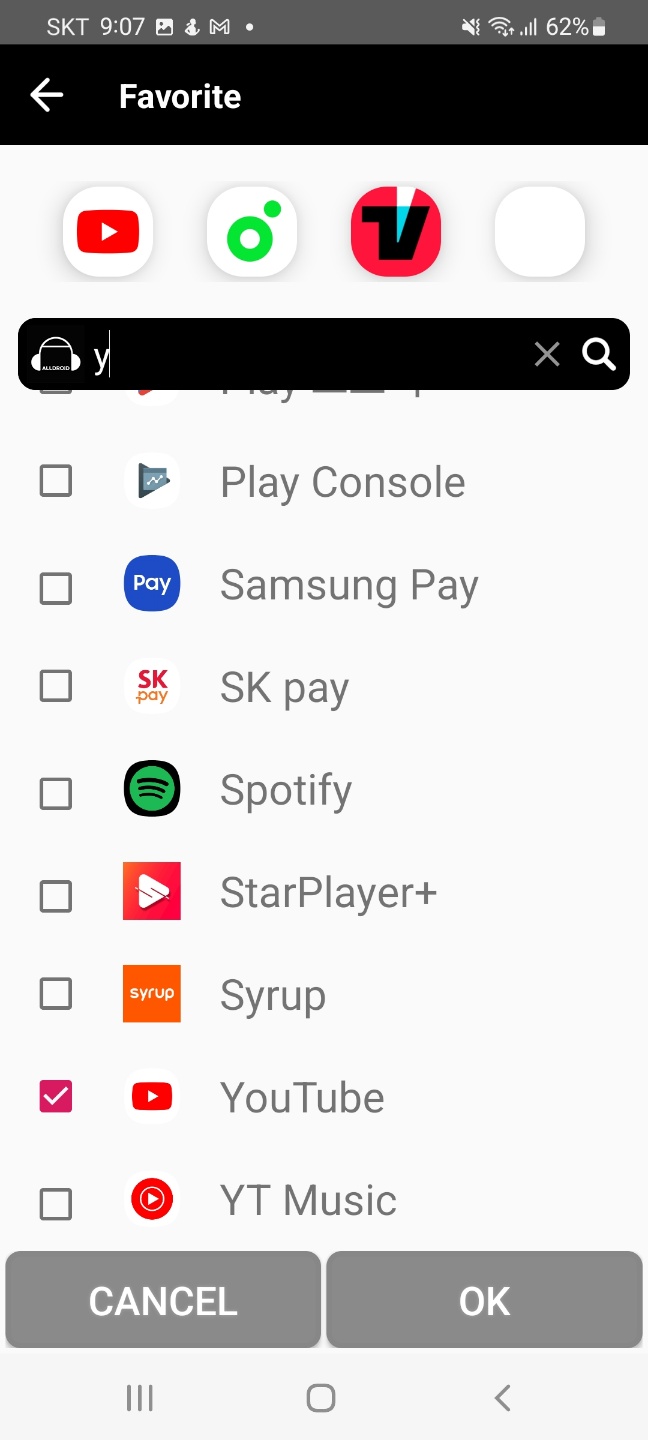Tap the YouTube favorite icon at top

point(108,232)
